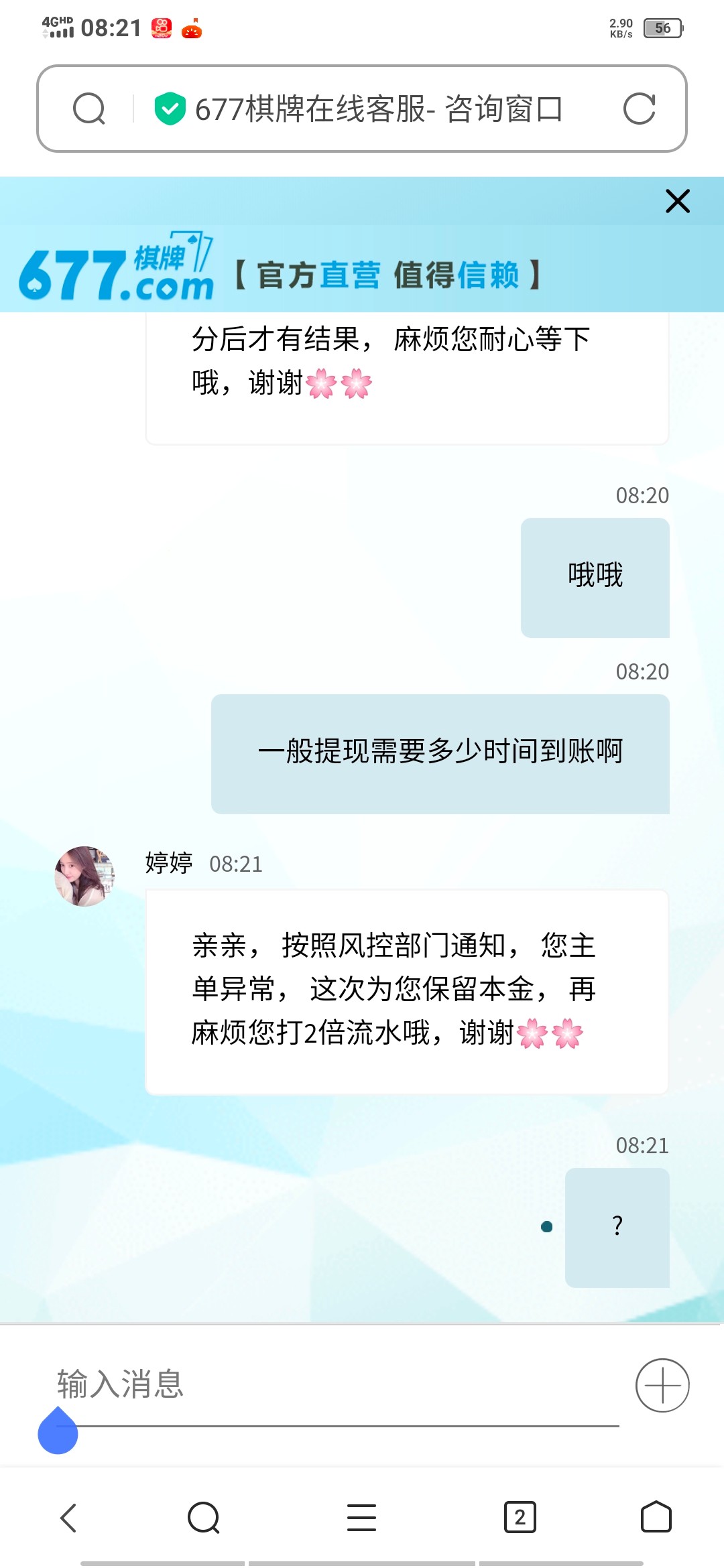
Task: Open the plus attachment menu
Action: (662, 1385)
